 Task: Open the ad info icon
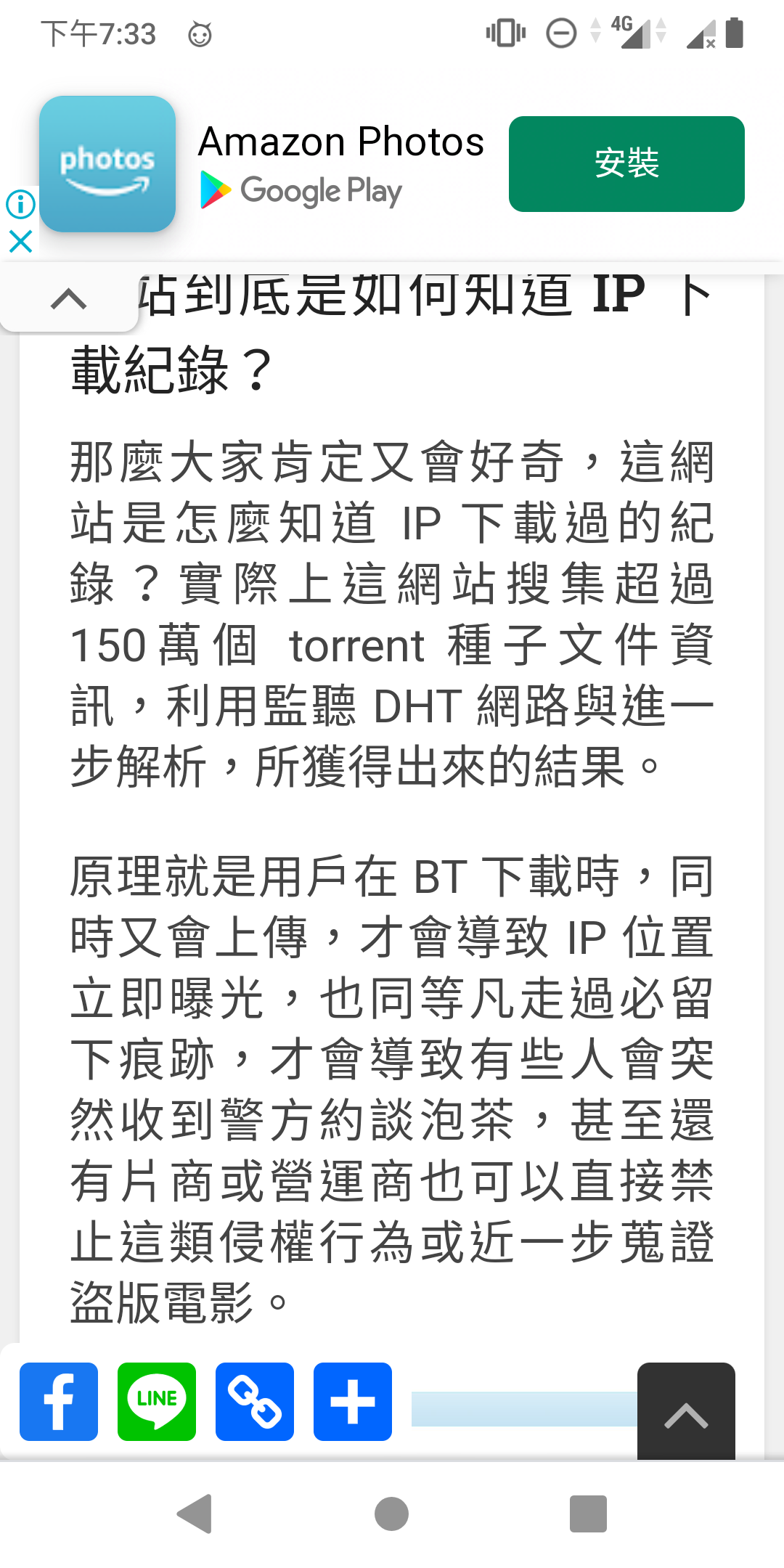(x=20, y=204)
